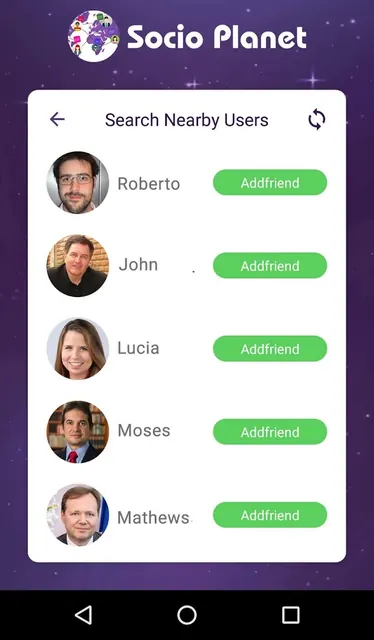Screen dimensions: 374x640
Task: Add Moses as a friend
Action: [x=270, y=432]
